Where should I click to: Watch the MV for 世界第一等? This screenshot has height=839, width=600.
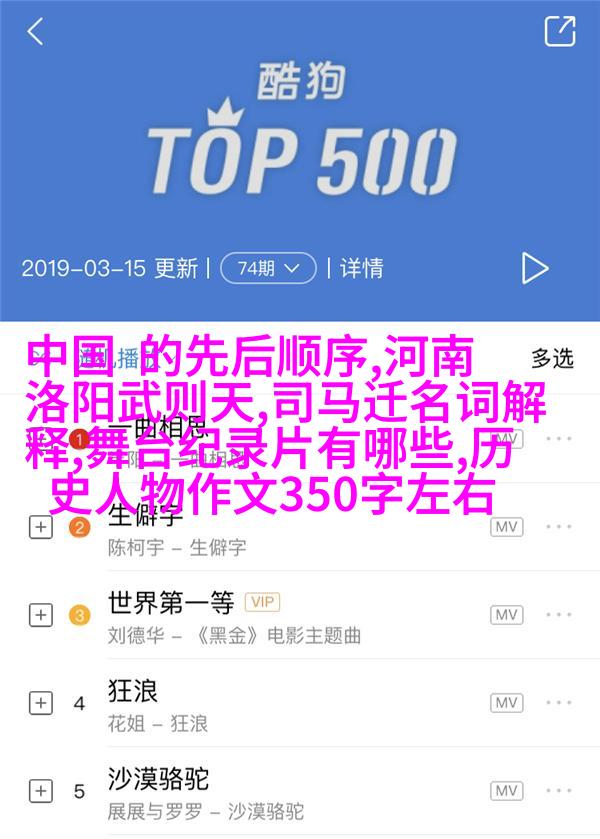(507, 616)
